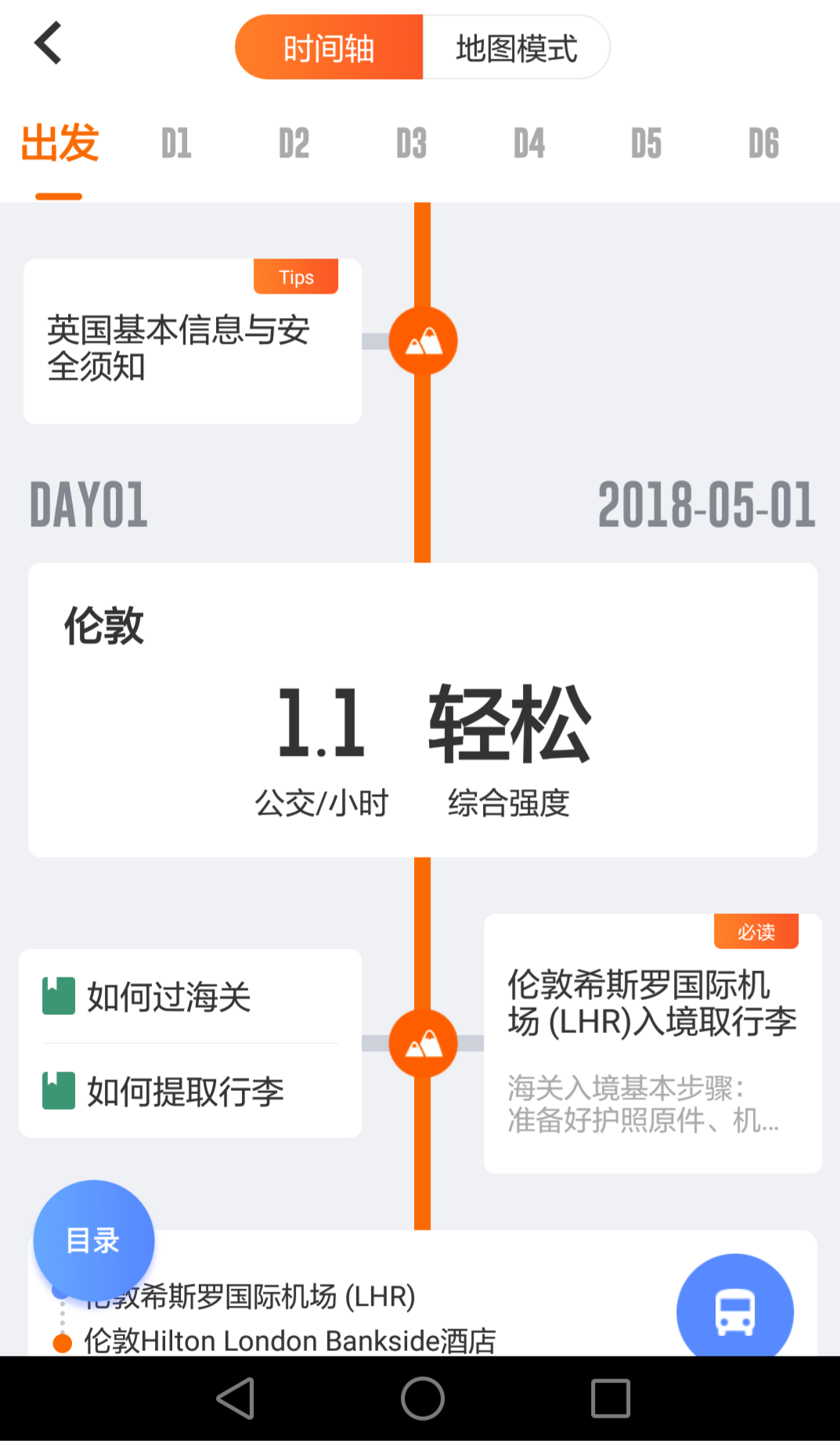Image resolution: width=840 pixels, height=1441 pixels.
Task: Select the 时间轴 timeline view
Action: 329,49
